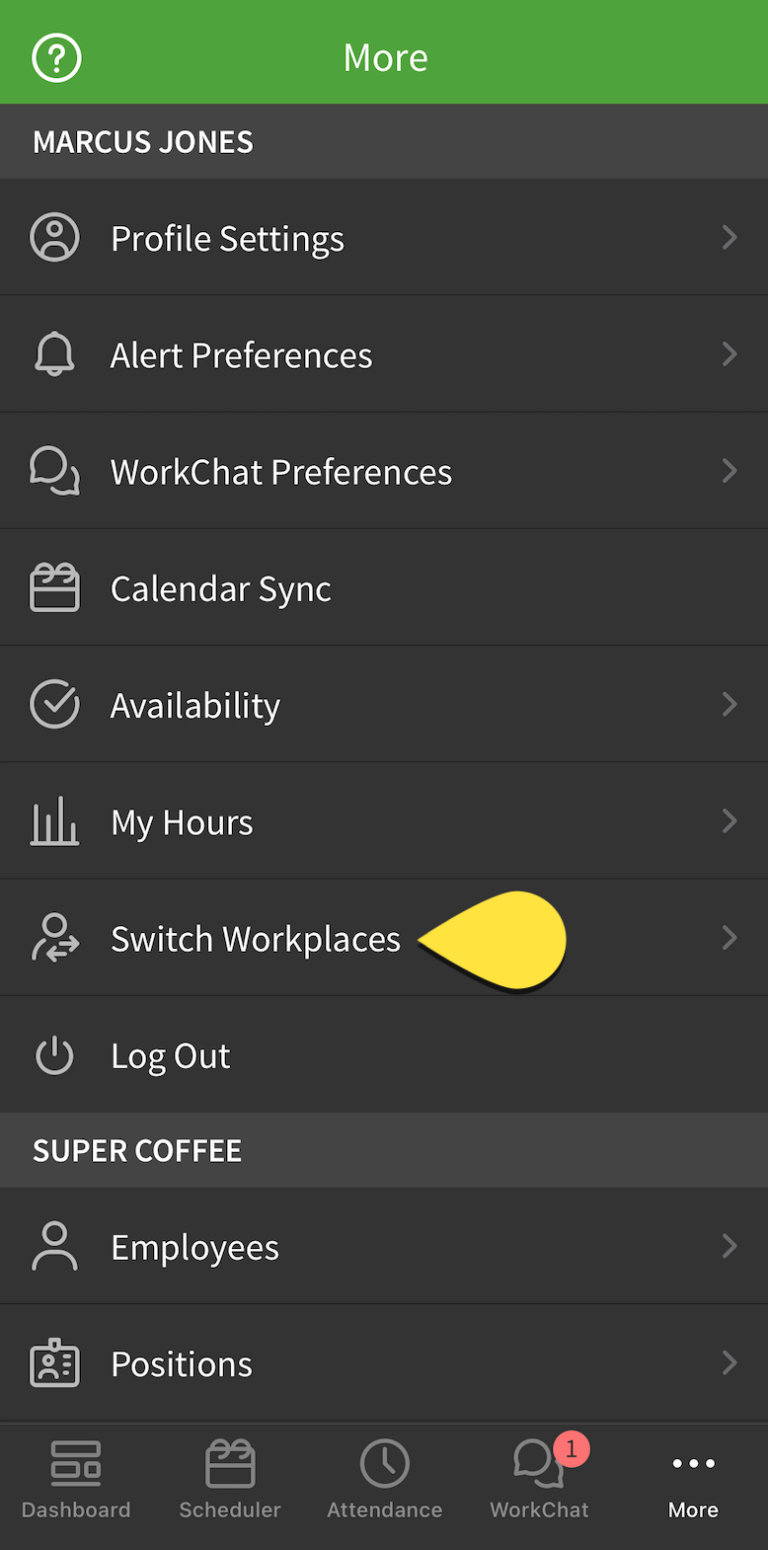This screenshot has height=1550, width=768.
Task: Open the help question mark icon
Action: point(56,57)
